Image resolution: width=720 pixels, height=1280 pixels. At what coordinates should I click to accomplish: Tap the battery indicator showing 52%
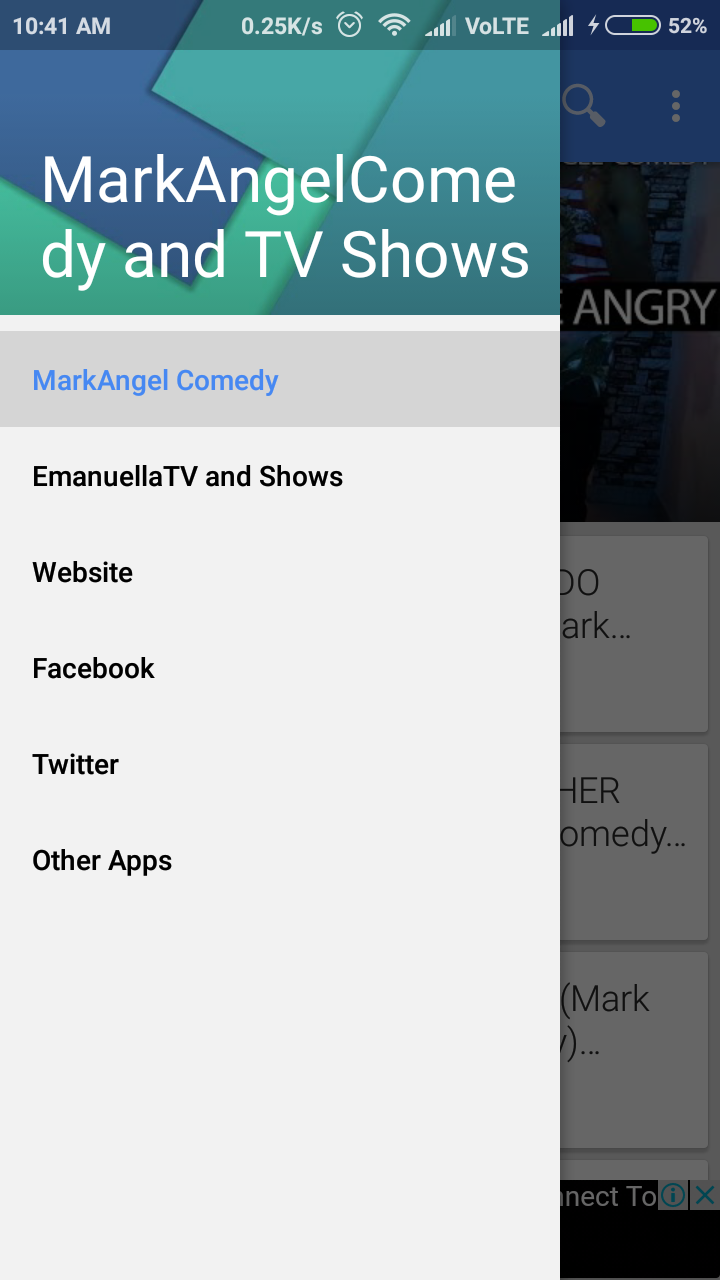click(x=660, y=25)
